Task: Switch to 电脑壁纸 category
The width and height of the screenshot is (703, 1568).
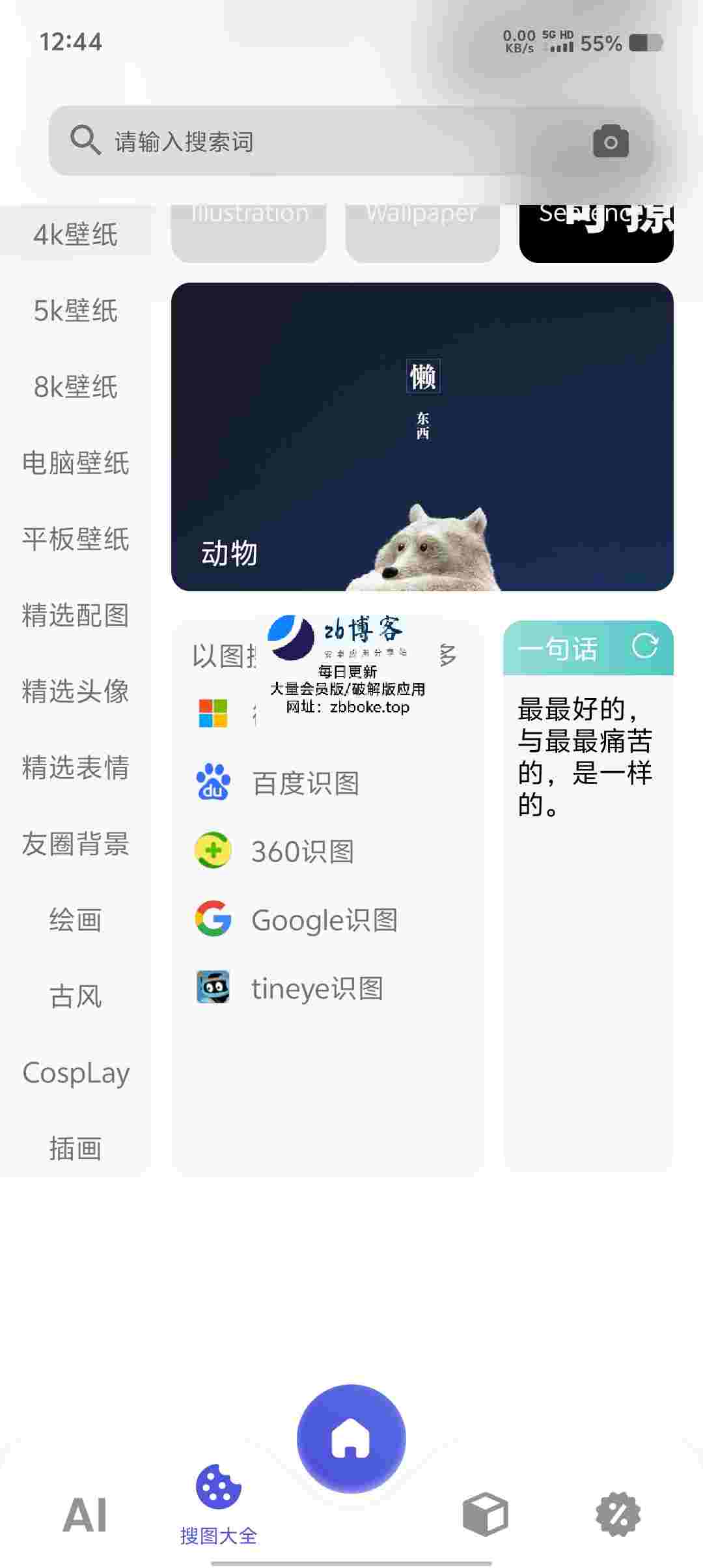Action: click(76, 463)
